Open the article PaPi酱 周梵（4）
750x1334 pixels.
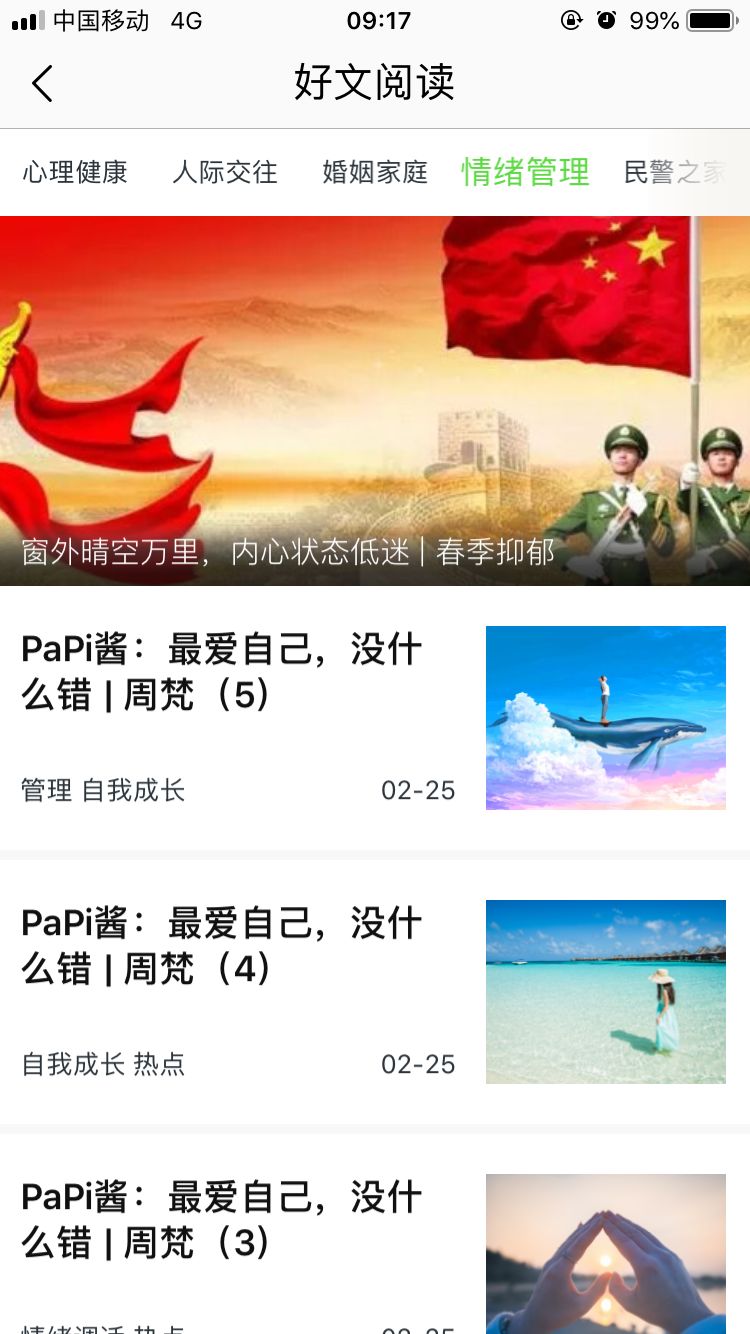(222, 944)
